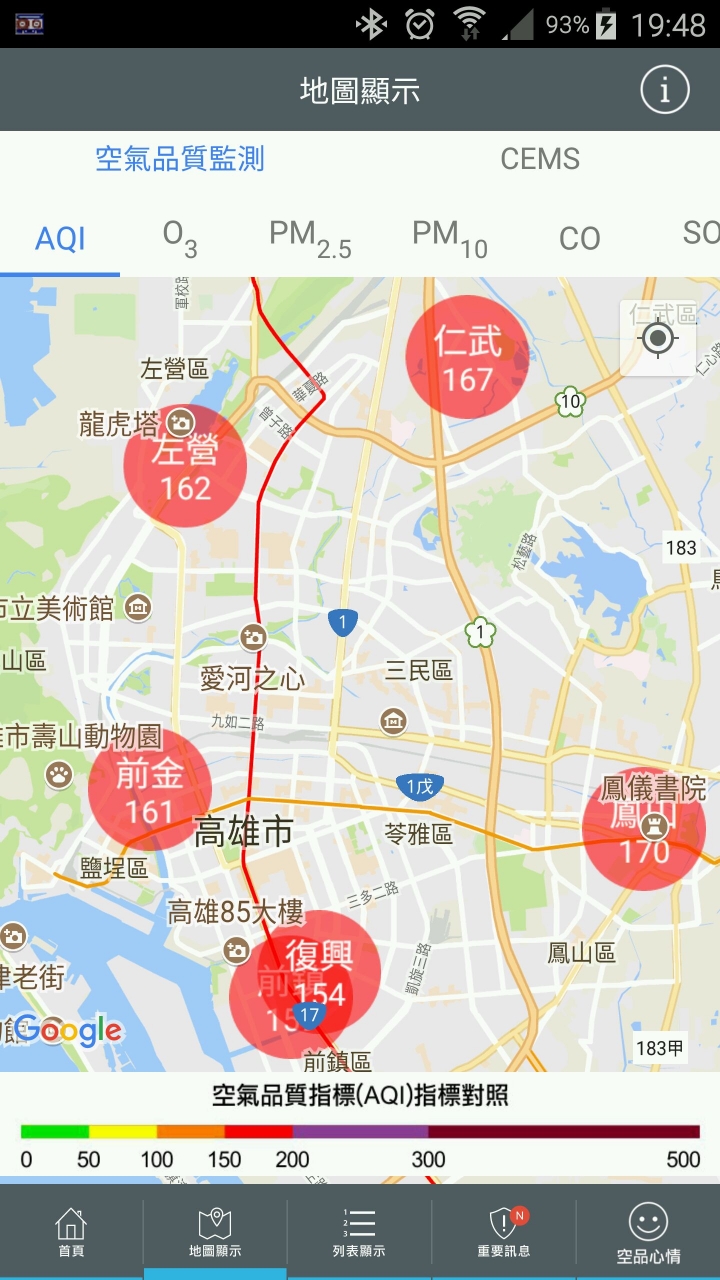View the 鳳山 station marker details
This screenshot has height=1280, width=720.
643,830
